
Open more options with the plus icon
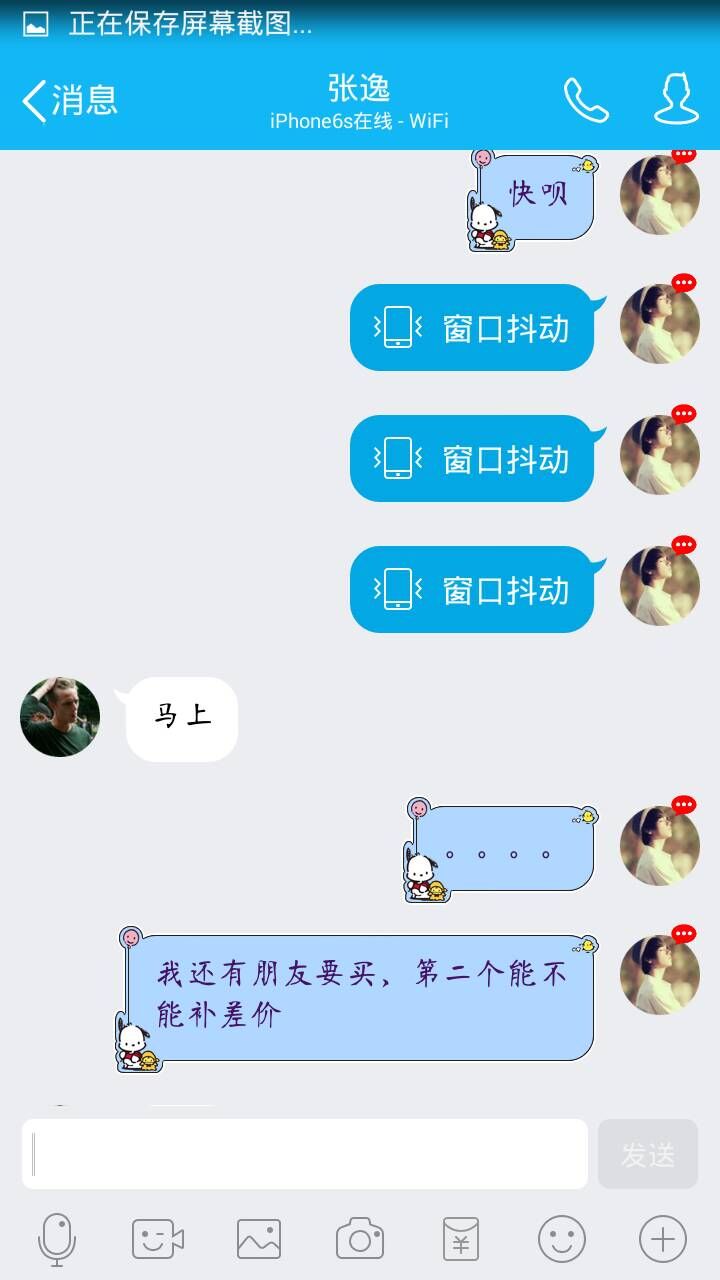[663, 1239]
